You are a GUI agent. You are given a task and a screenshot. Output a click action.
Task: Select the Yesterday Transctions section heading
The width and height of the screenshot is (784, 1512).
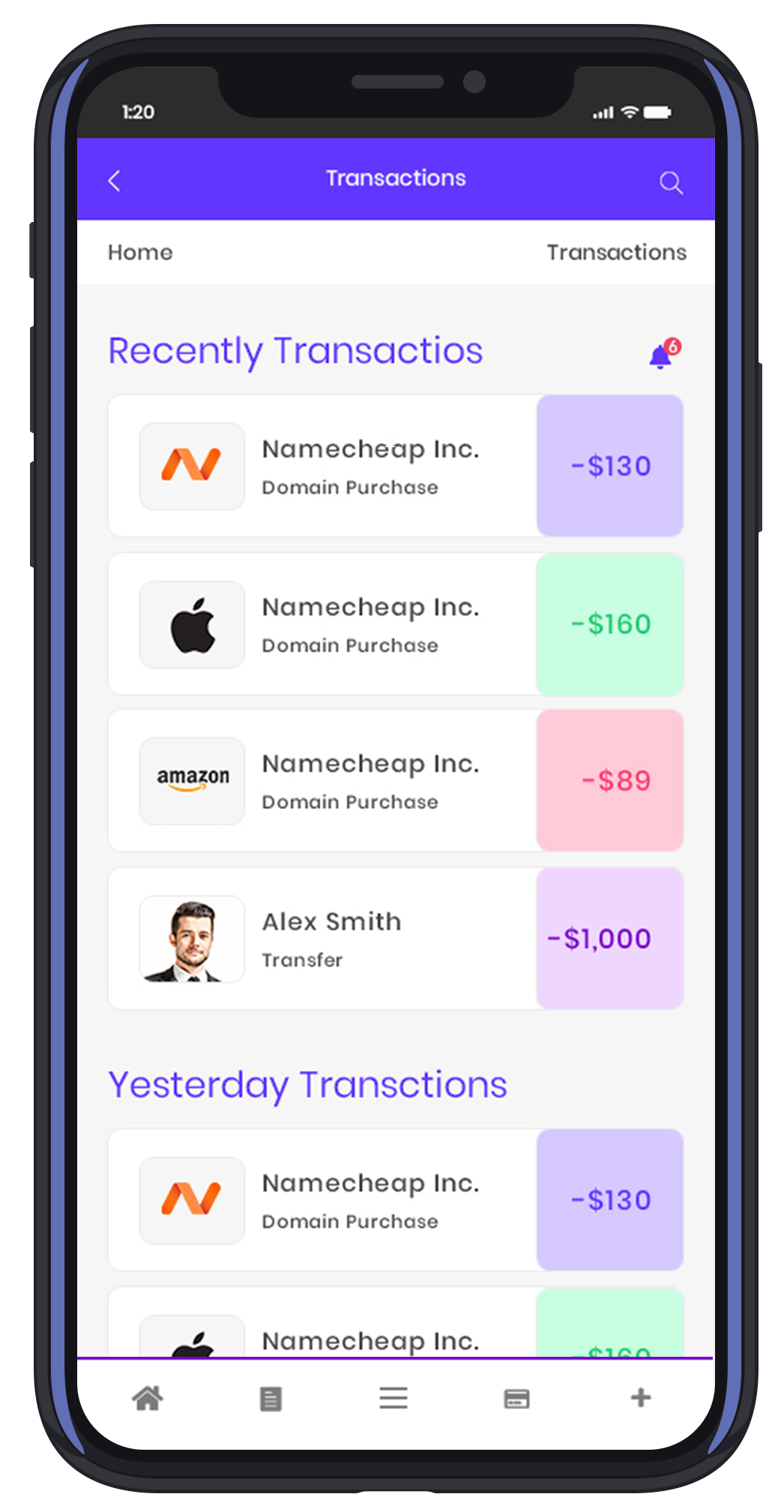307,1084
